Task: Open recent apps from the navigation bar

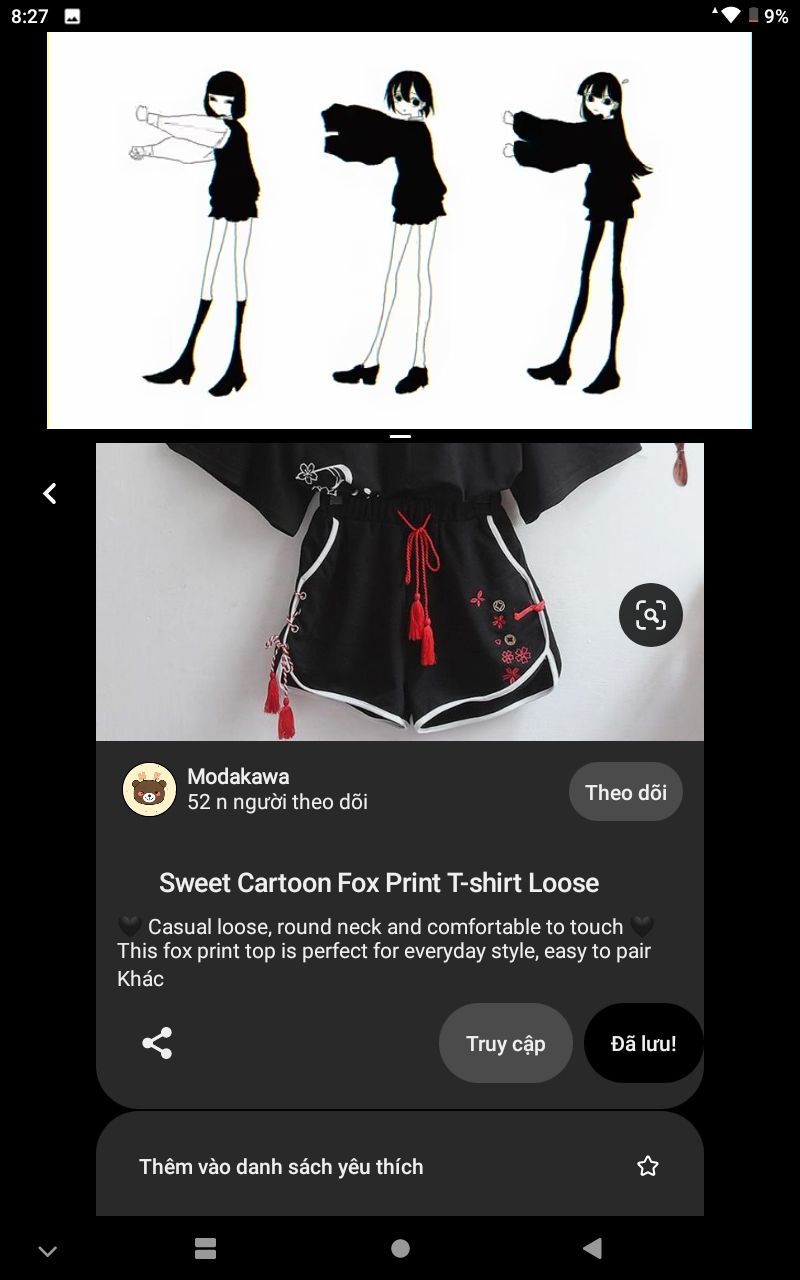Action: point(205,1248)
